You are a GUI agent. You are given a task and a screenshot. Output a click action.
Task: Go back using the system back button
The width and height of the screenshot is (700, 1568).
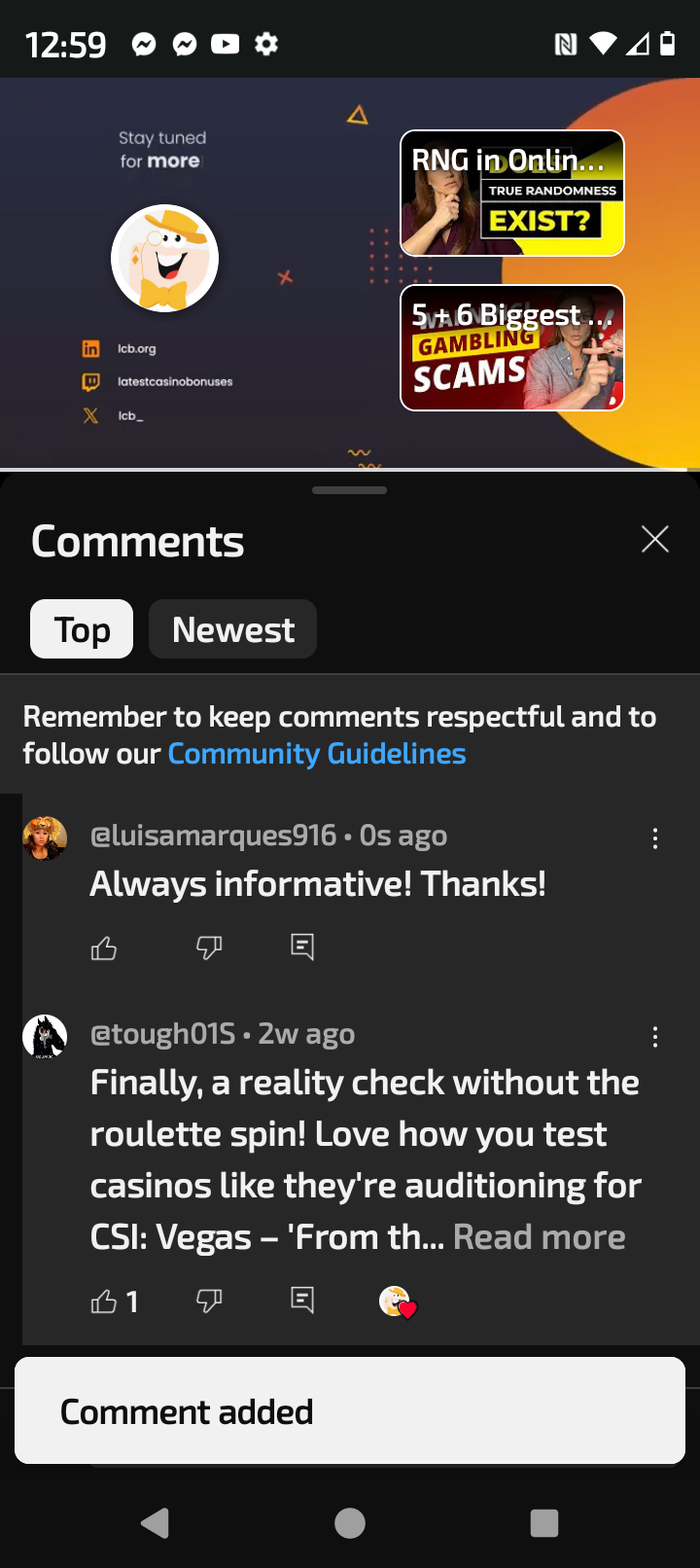pos(156,1523)
